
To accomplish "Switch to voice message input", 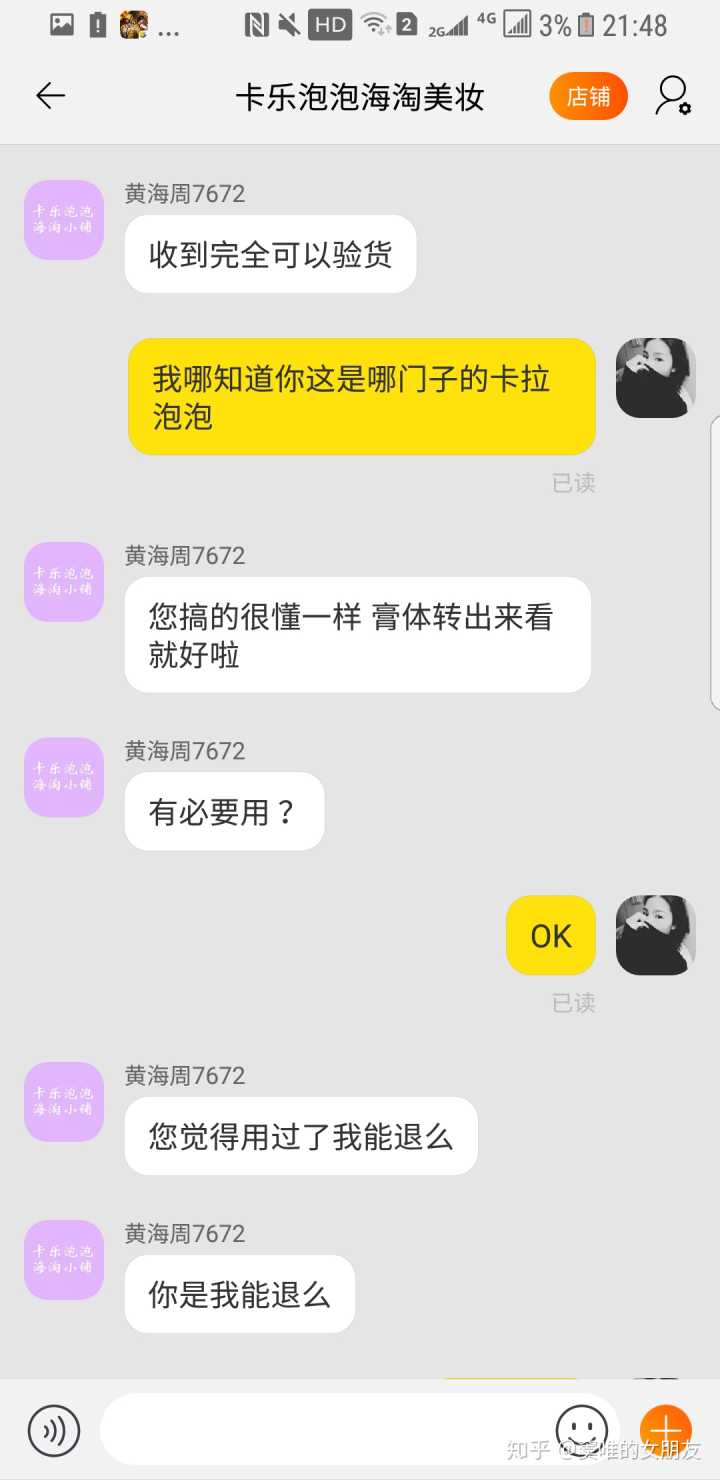I will (x=54, y=1430).
